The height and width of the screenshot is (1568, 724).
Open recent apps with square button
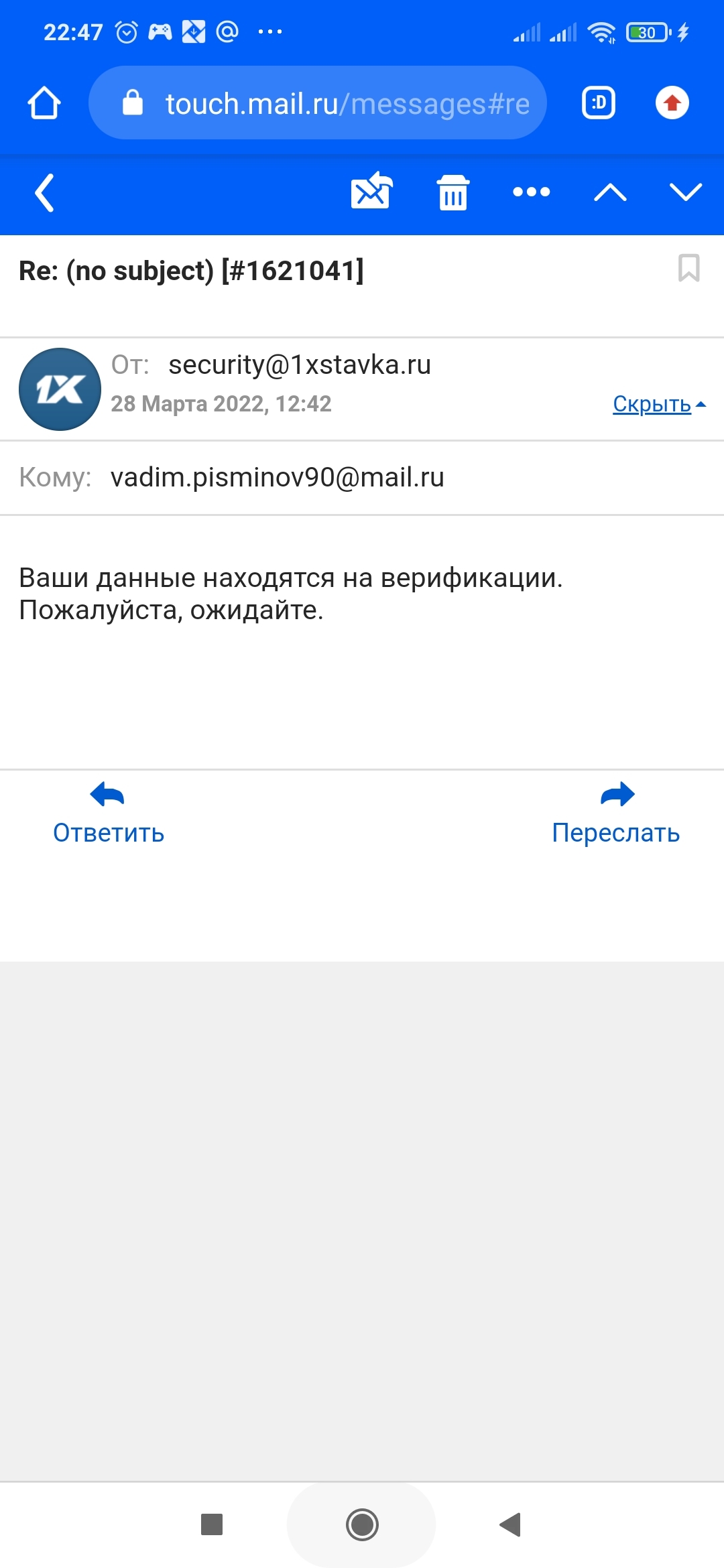212,1524
